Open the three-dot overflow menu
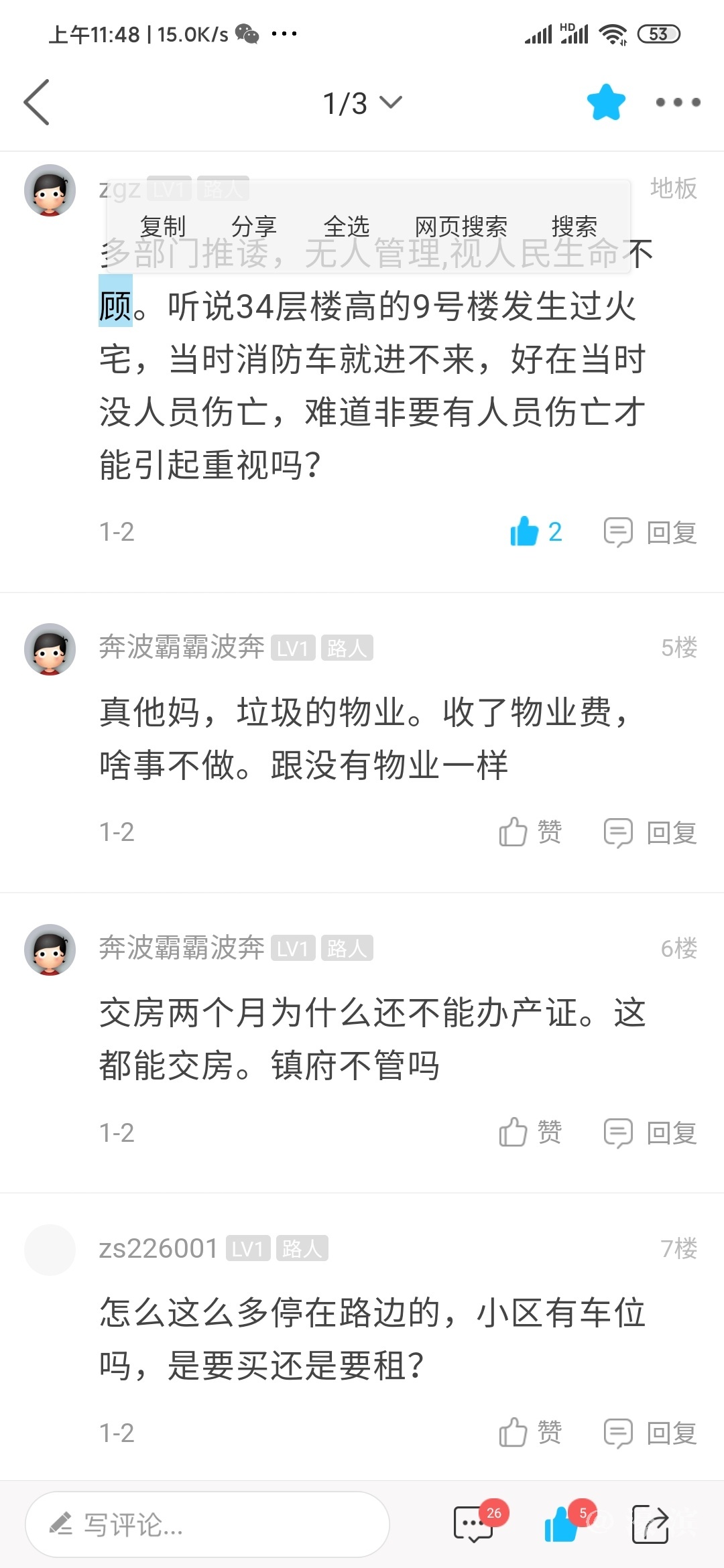Viewport: 724px width, 1568px height. tap(678, 103)
